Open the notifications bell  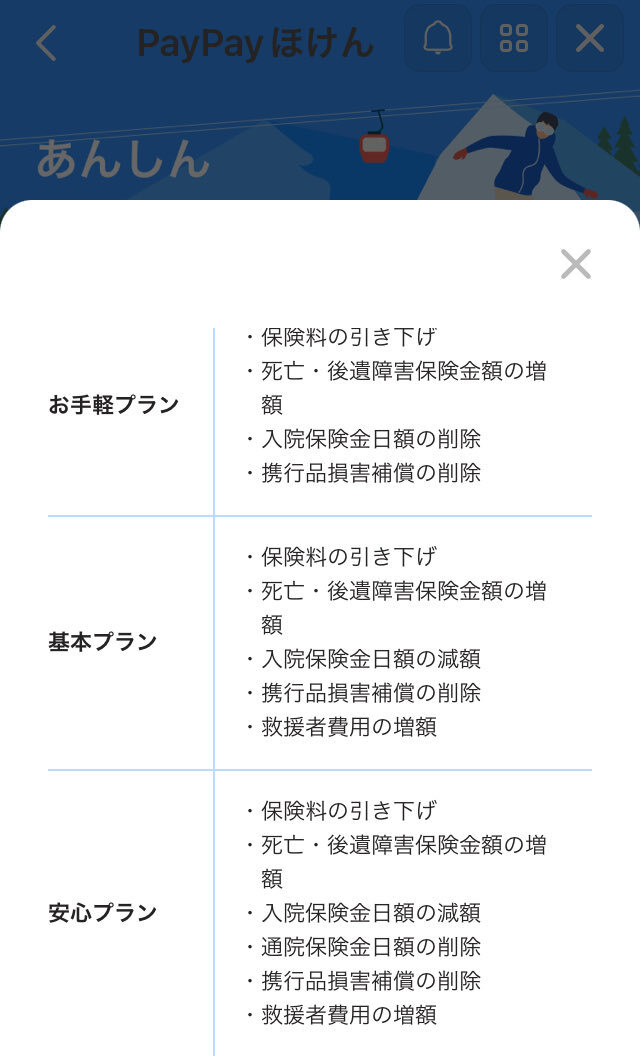tap(438, 38)
